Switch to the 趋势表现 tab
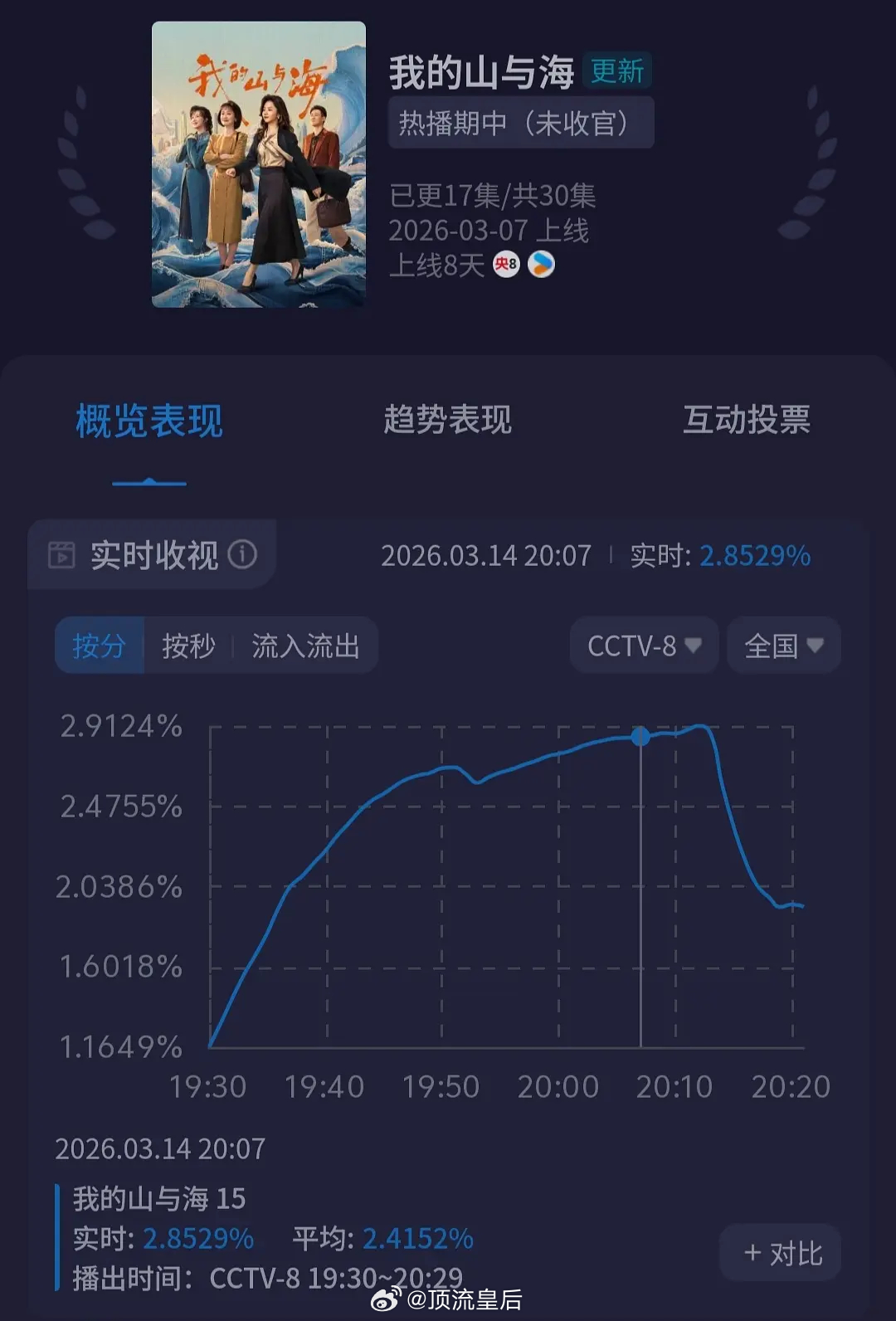Viewport: 896px width, 1321px height. 449,421
